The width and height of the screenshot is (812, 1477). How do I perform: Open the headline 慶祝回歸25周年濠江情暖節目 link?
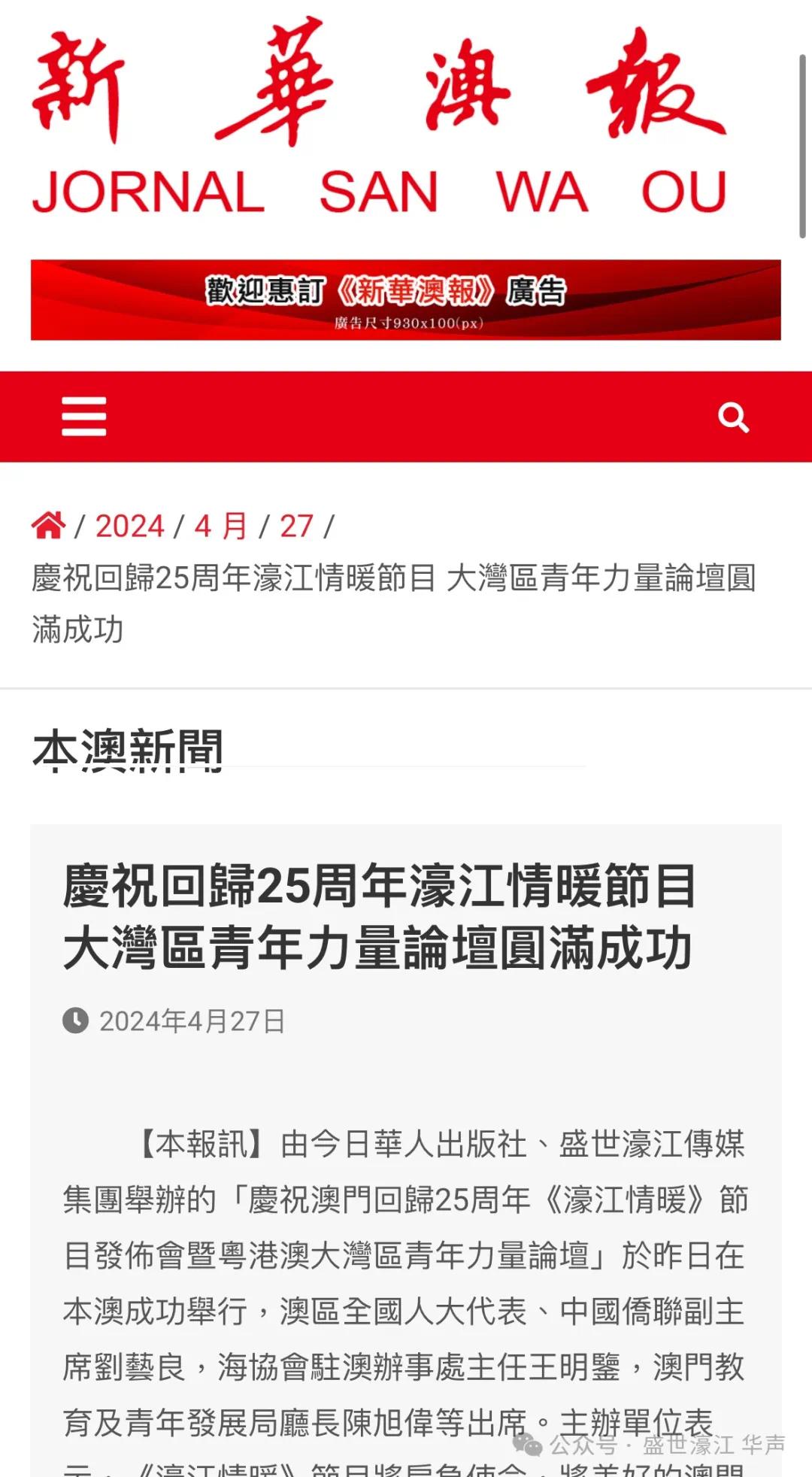[x=380, y=890]
